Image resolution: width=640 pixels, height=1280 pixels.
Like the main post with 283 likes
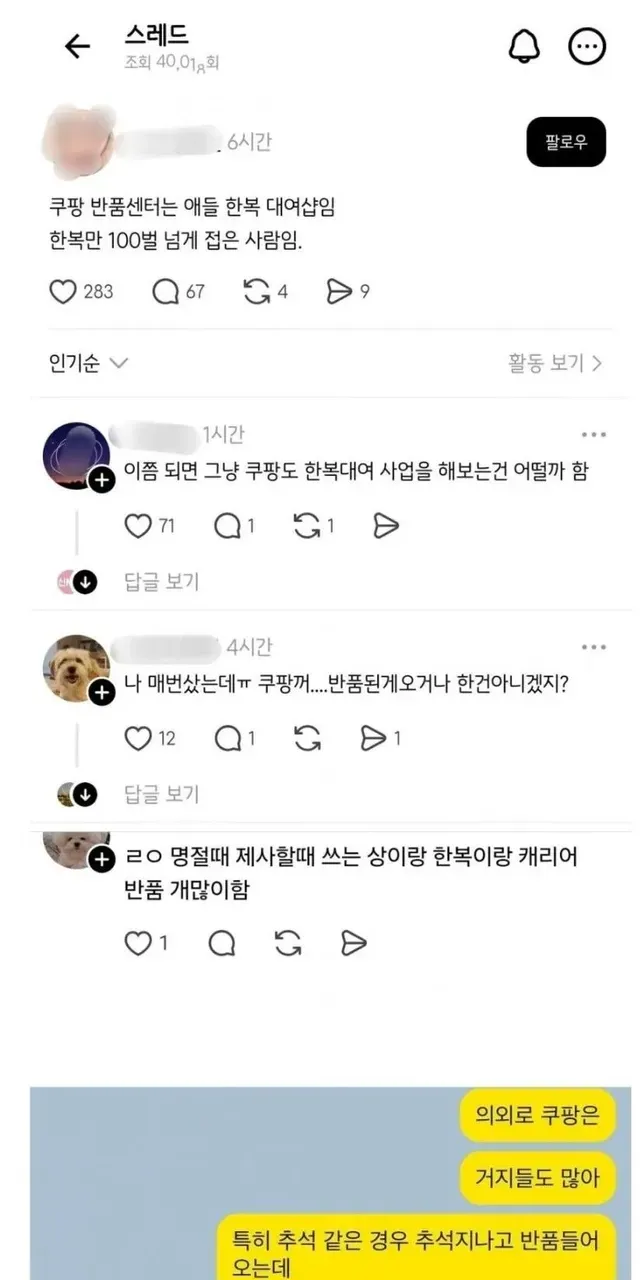(64, 292)
